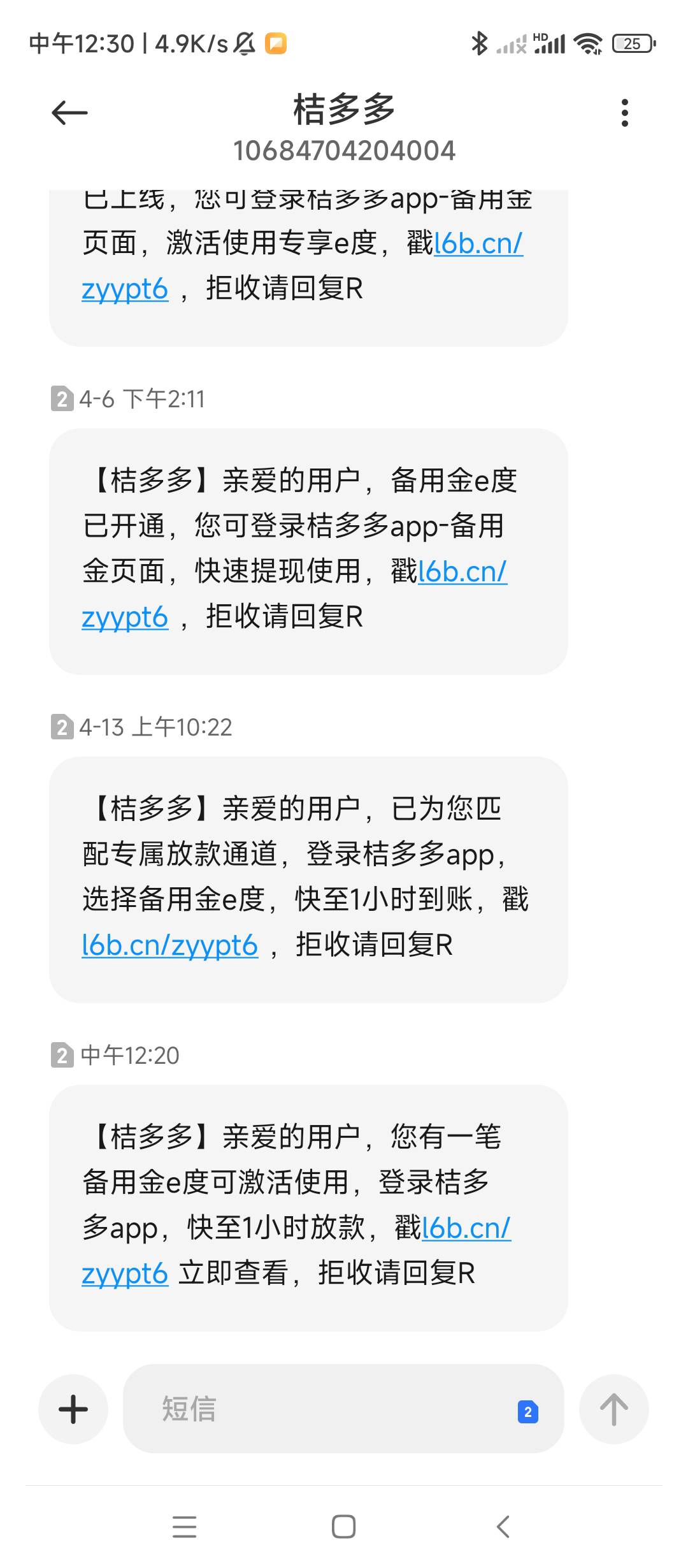Viewport: 688px width, 1568px height.
Task: Tap the plus attachment button
Action: 73,1409
